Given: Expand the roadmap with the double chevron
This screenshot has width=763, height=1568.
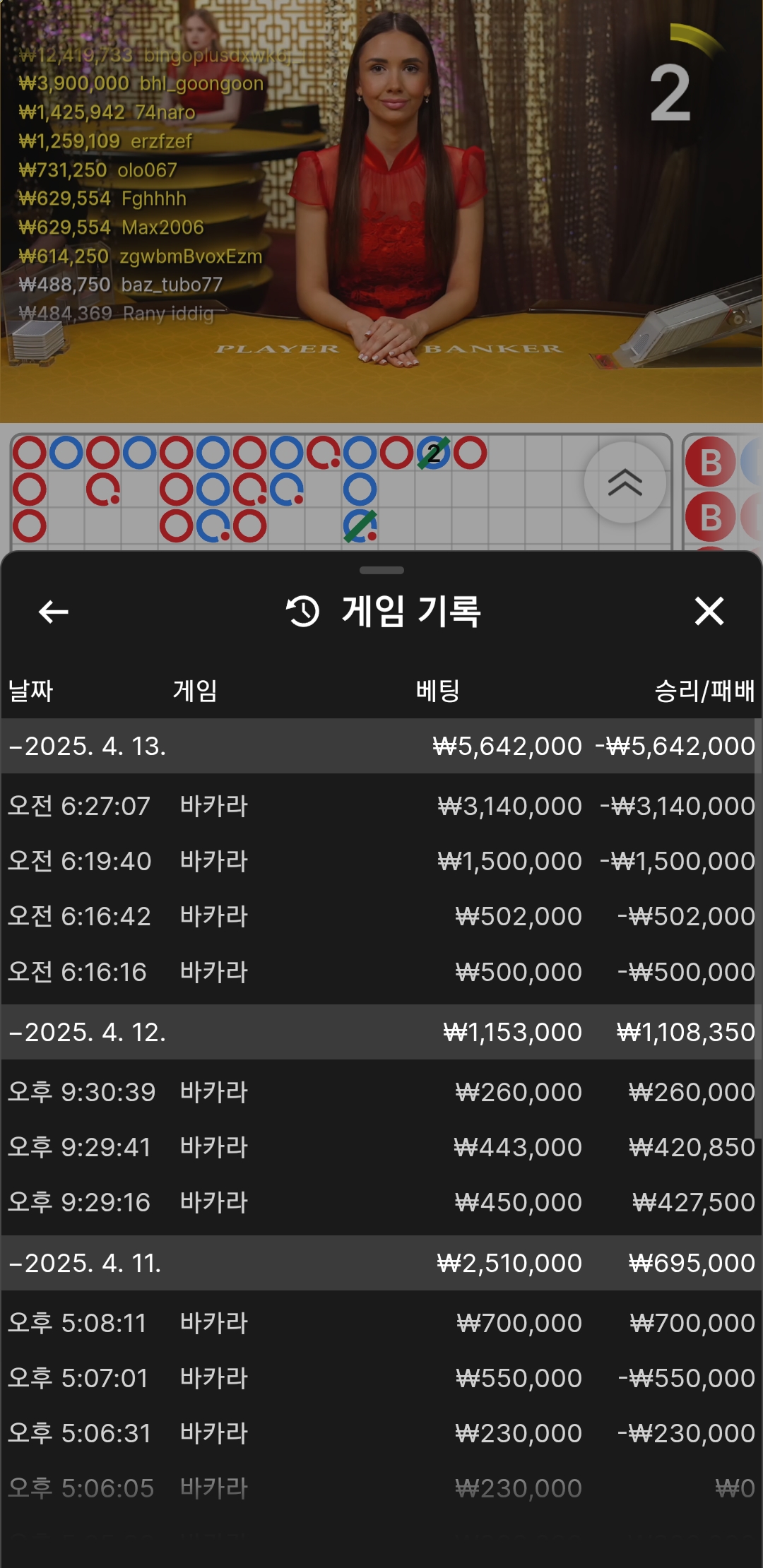Looking at the screenshot, I should tap(625, 482).
